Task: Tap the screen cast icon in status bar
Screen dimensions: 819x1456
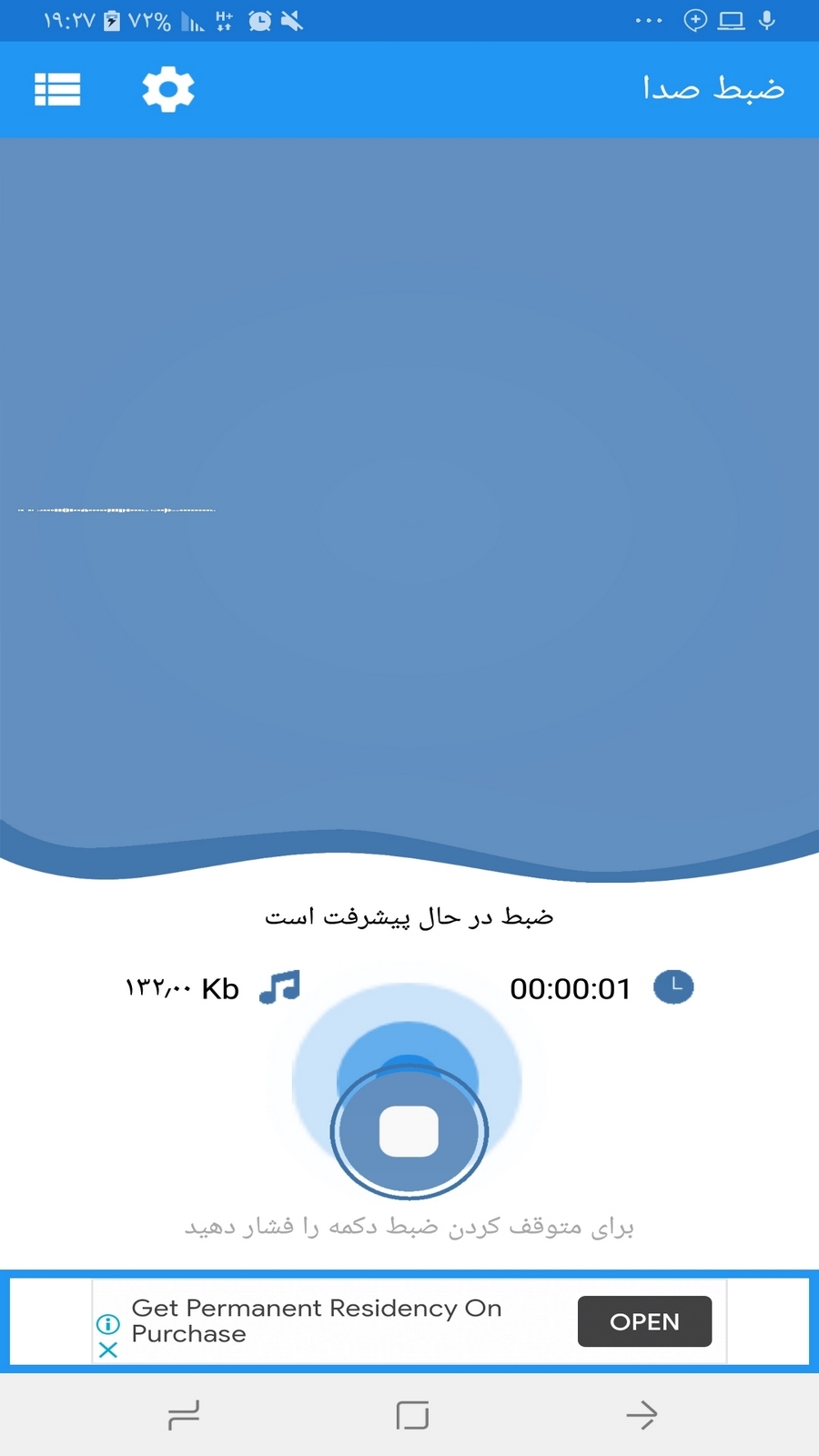Action: click(x=731, y=19)
